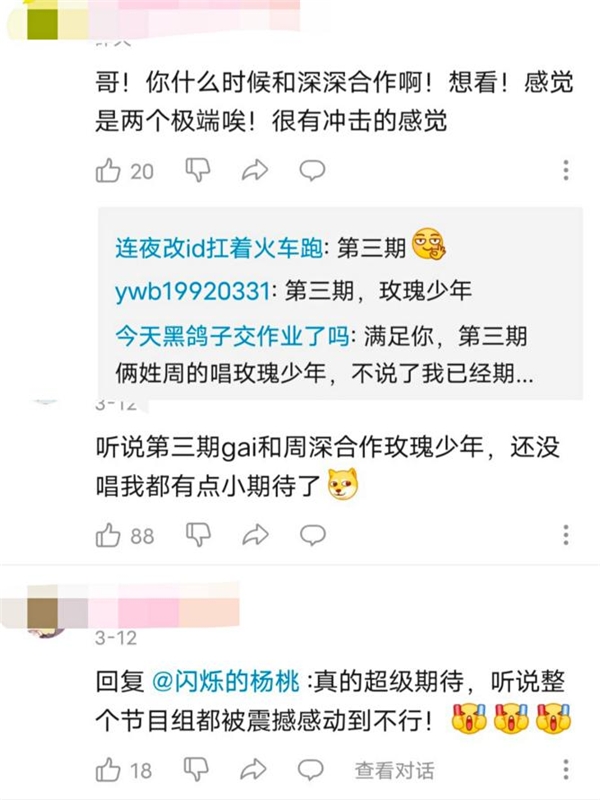This screenshot has width=600, height=800.
Task: Open the @闪烁的杨桃 mention
Action: pyautogui.click(x=229, y=682)
